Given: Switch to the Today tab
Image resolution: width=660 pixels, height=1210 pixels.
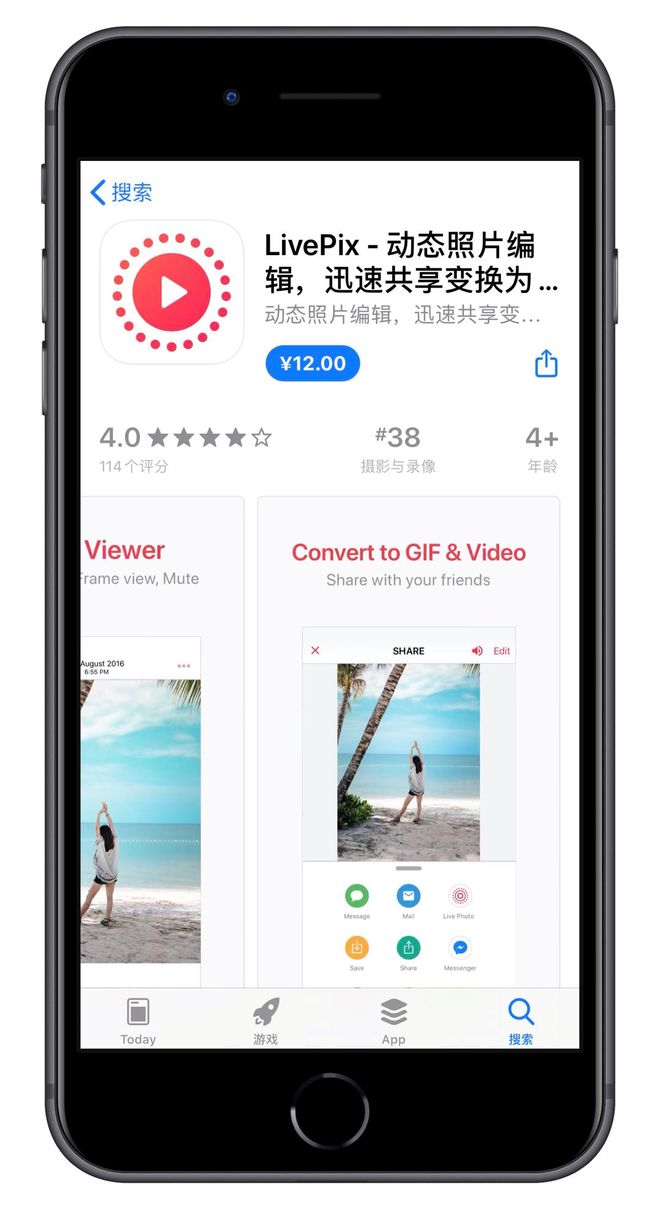Looking at the screenshot, I should (138, 1021).
